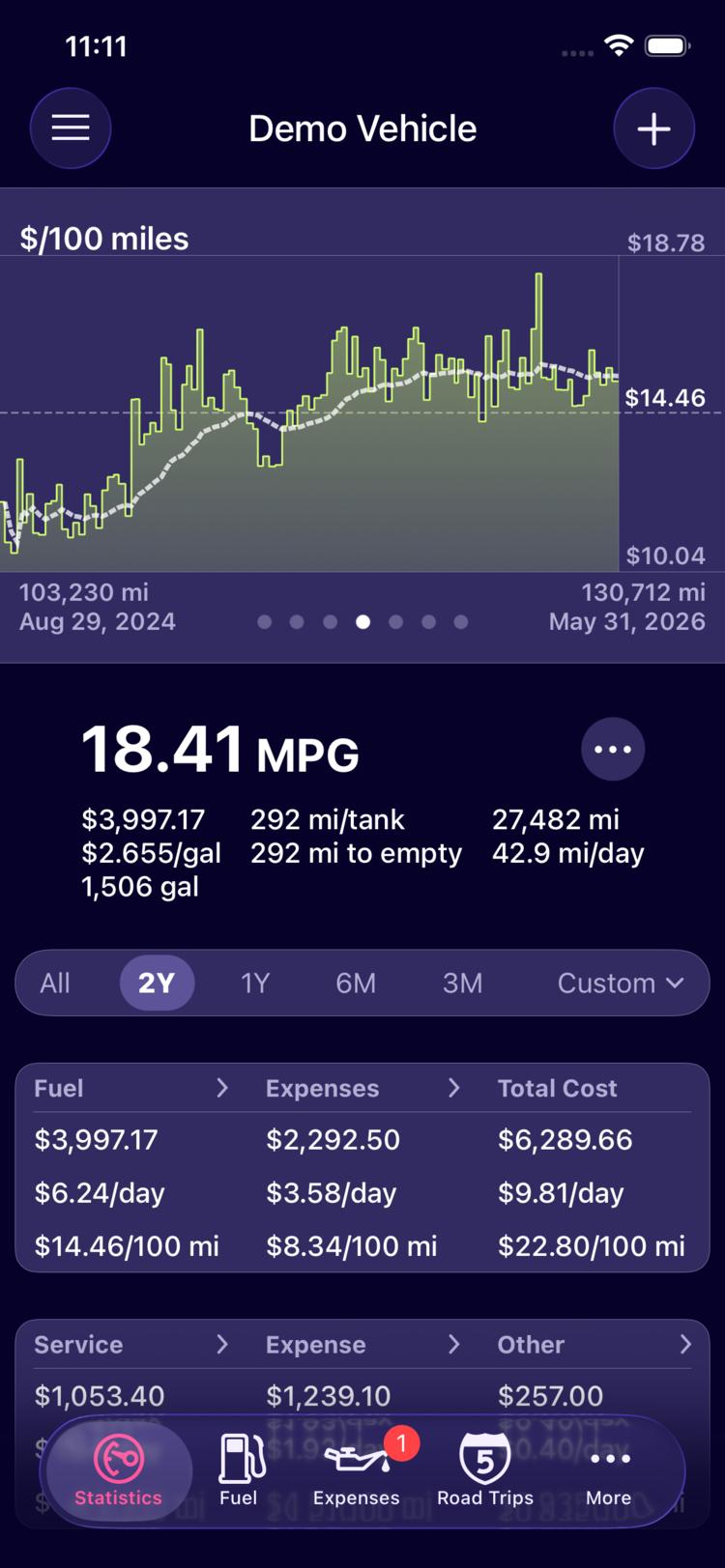Screen dimensions: 725x1568
Task: Open the More tab
Action: coord(609,1471)
